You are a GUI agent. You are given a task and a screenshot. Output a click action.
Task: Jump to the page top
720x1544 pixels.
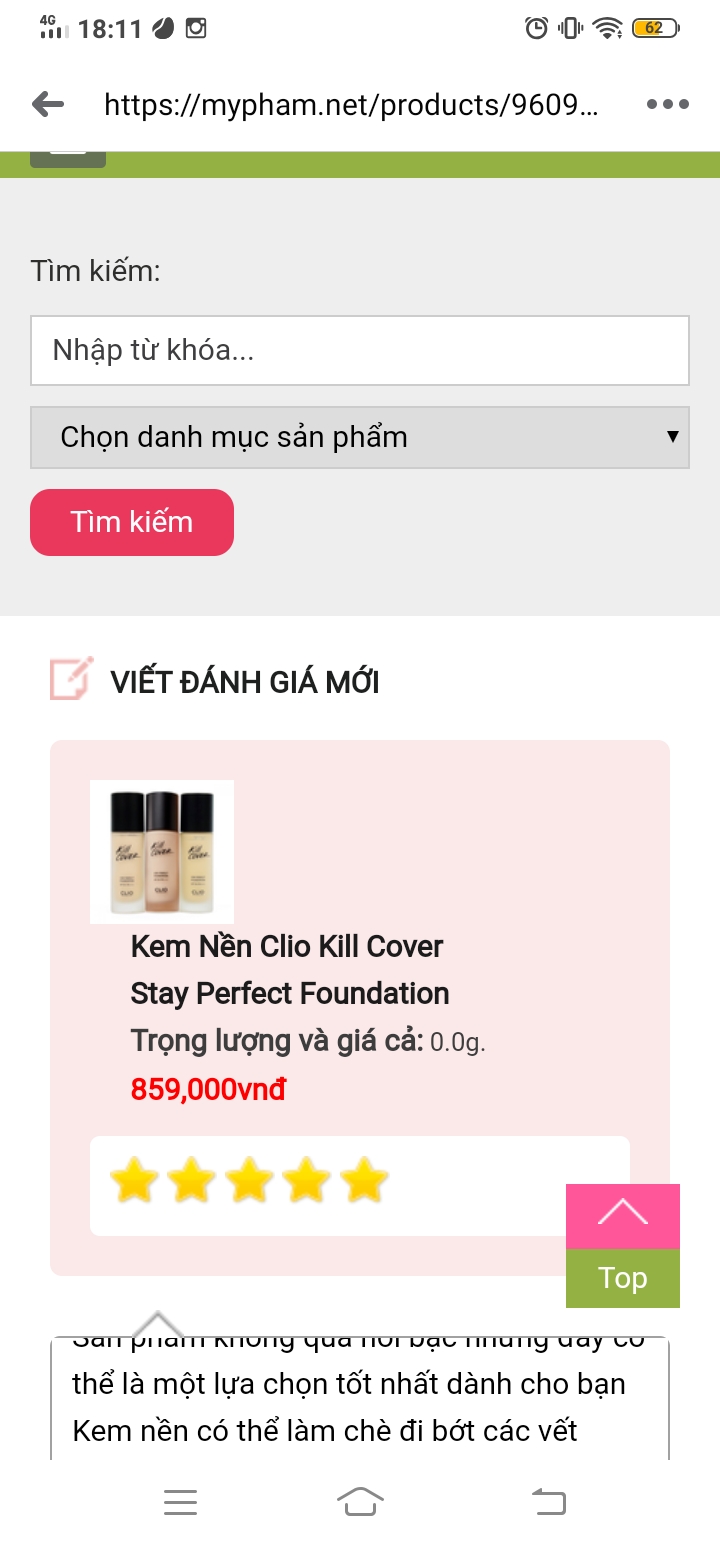(x=622, y=1245)
